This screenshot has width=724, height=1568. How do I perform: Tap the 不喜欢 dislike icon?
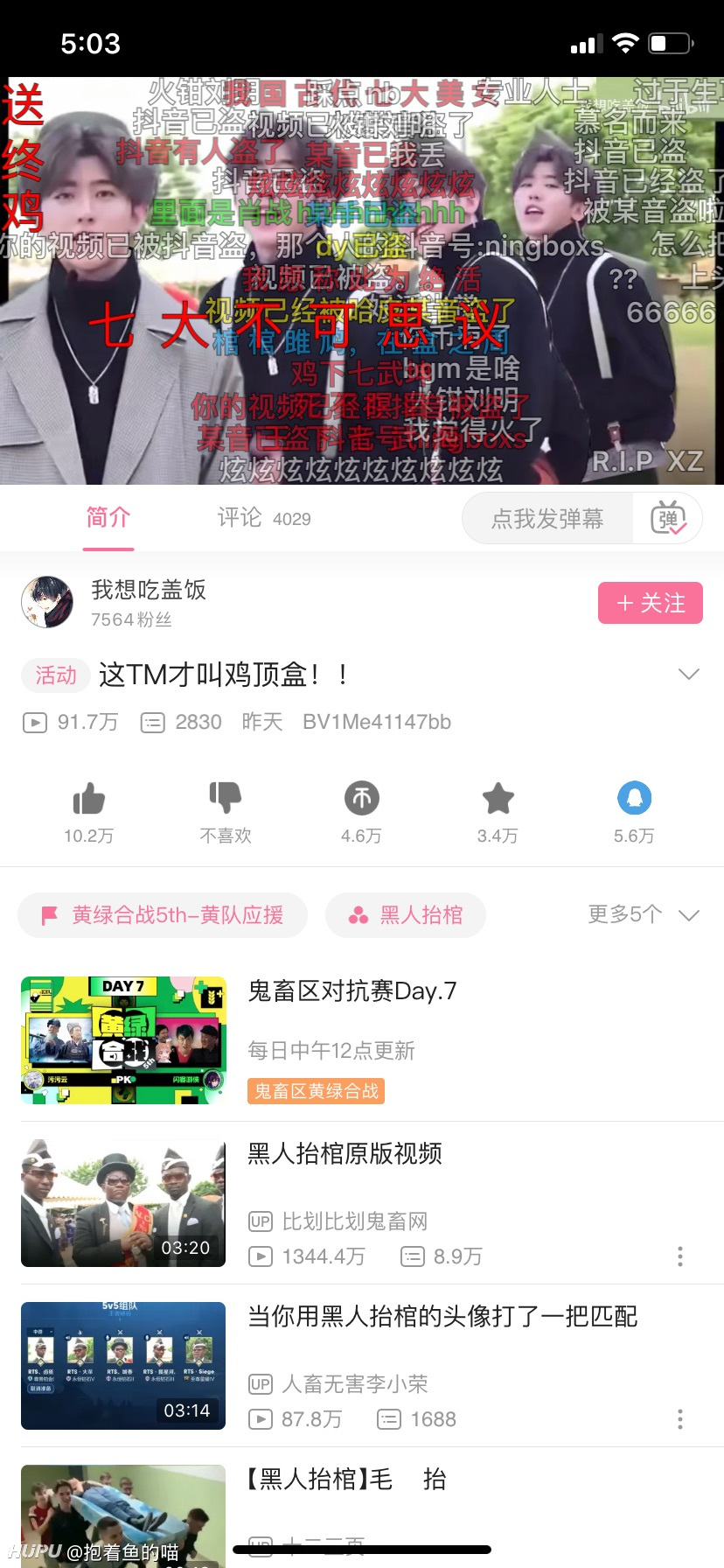[225, 798]
